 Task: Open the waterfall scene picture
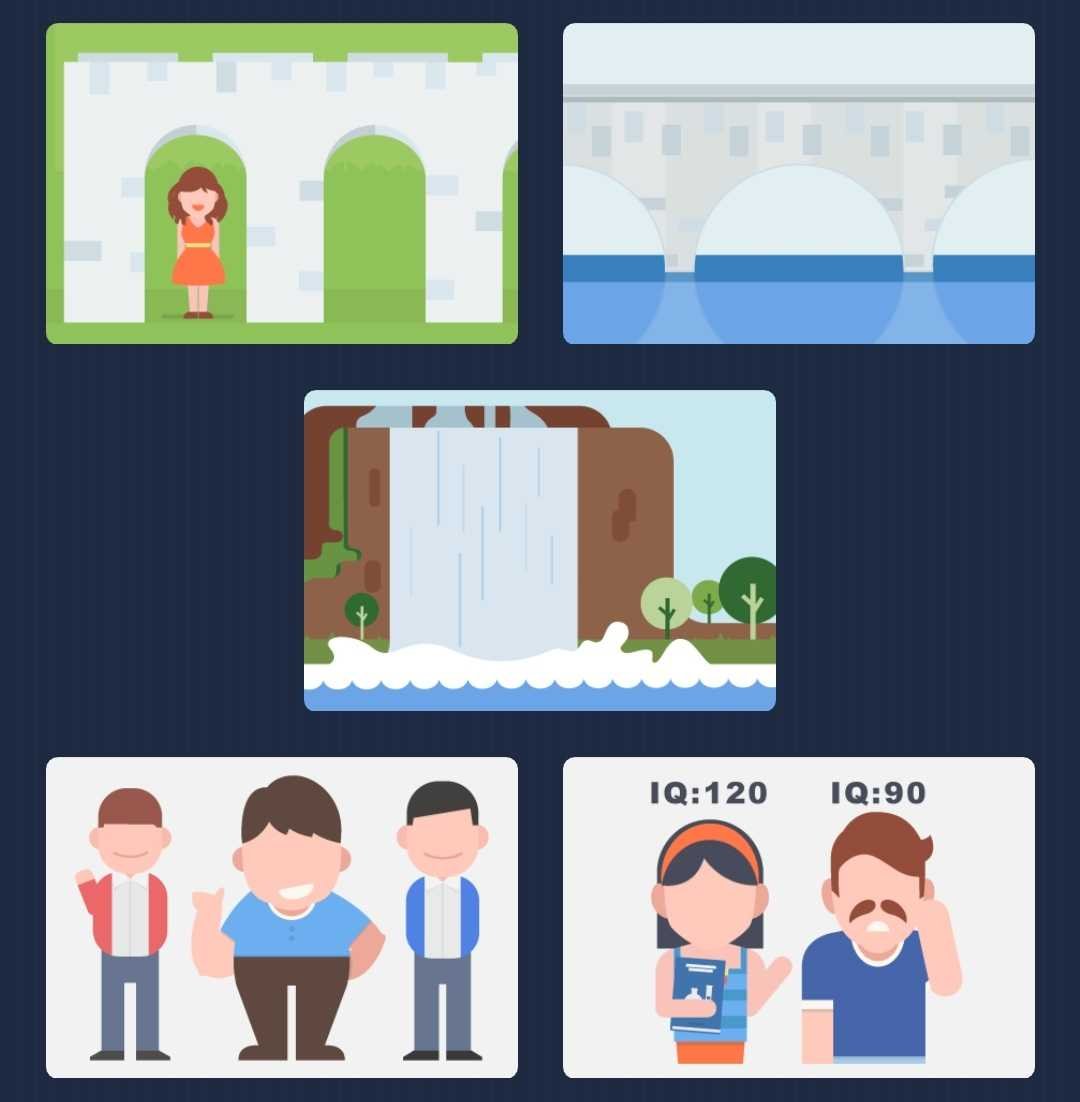[539, 550]
